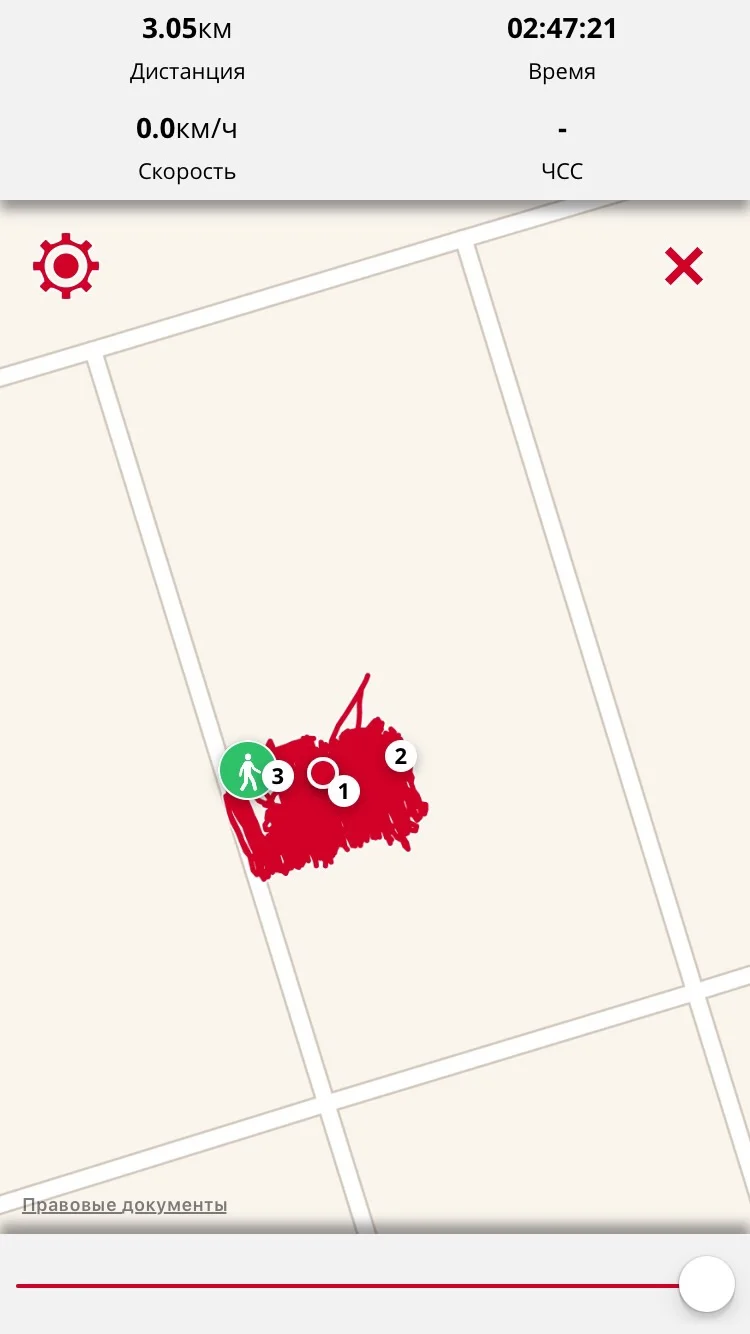Viewport: 750px width, 1334px height.
Task: Tap the green walker position marker
Action: [x=244, y=769]
